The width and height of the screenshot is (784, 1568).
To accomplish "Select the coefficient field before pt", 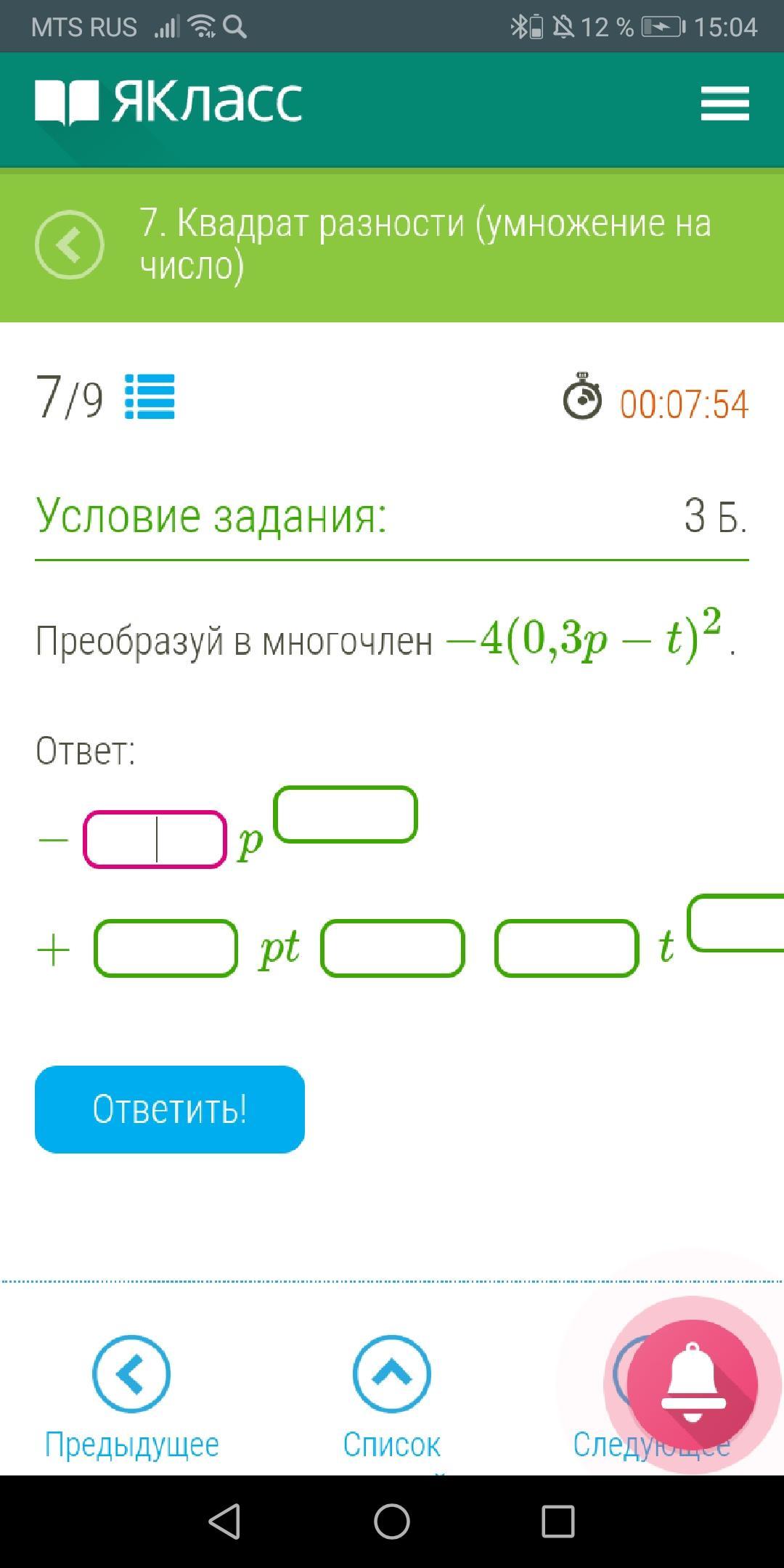I will pyautogui.click(x=166, y=948).
